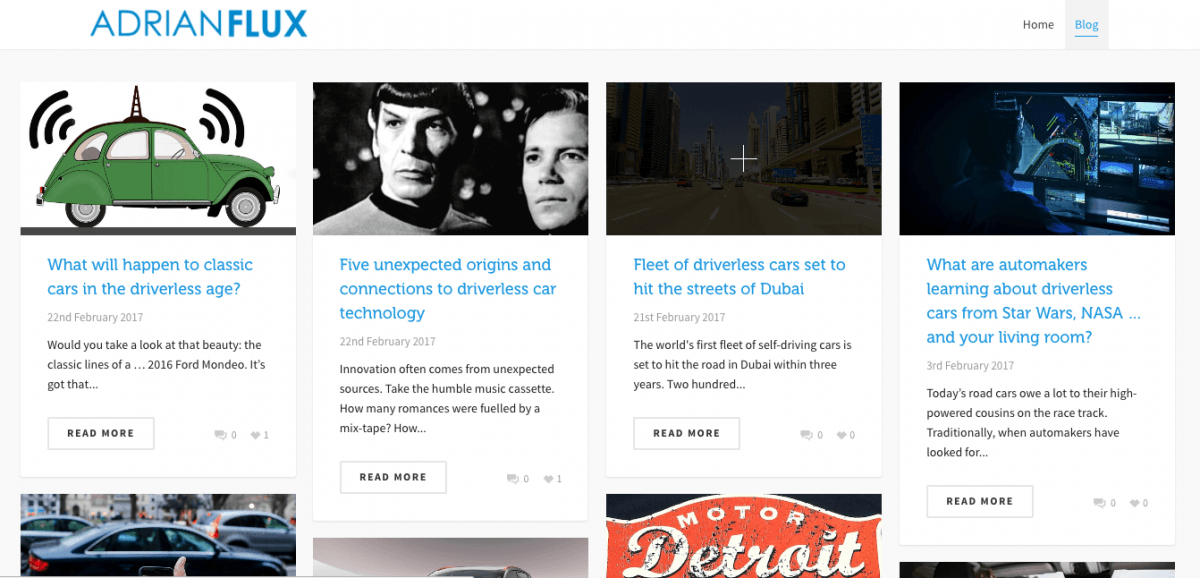Open the classic cars driverless age article title
1200x578 pixels.
150,277
